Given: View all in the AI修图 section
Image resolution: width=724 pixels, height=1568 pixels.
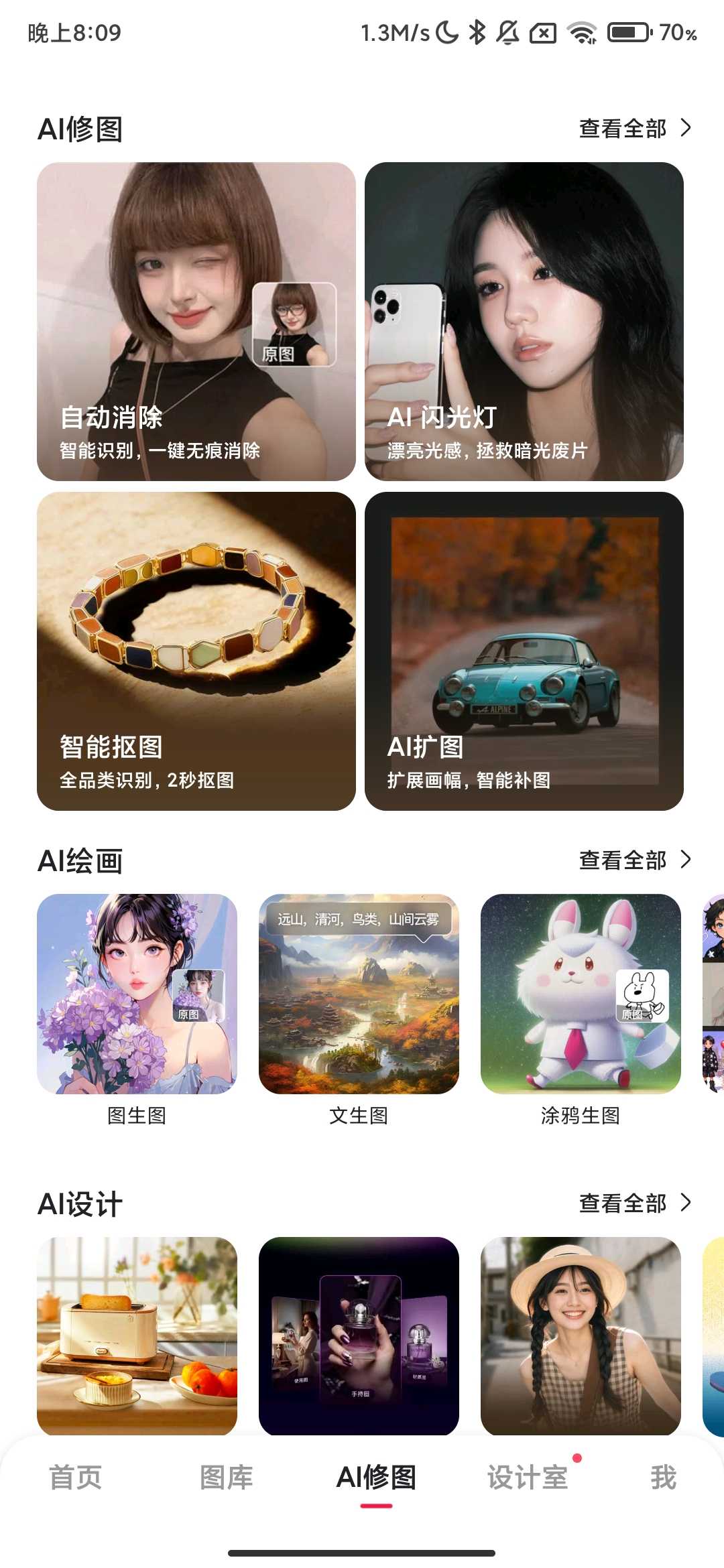Looking at the screenshot, I should pyautogui.click(x=633, y=128).
